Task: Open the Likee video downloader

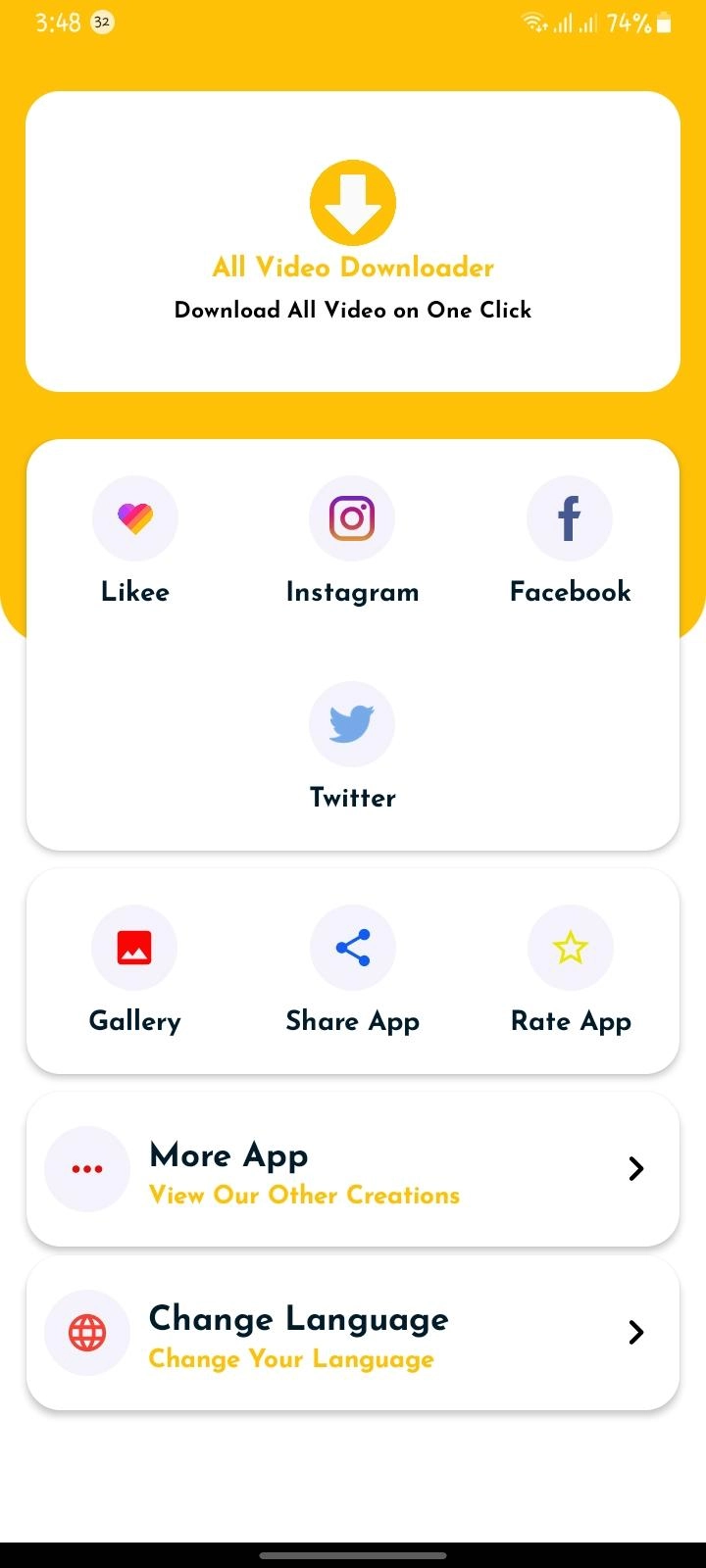Action: tap(135, 519)
